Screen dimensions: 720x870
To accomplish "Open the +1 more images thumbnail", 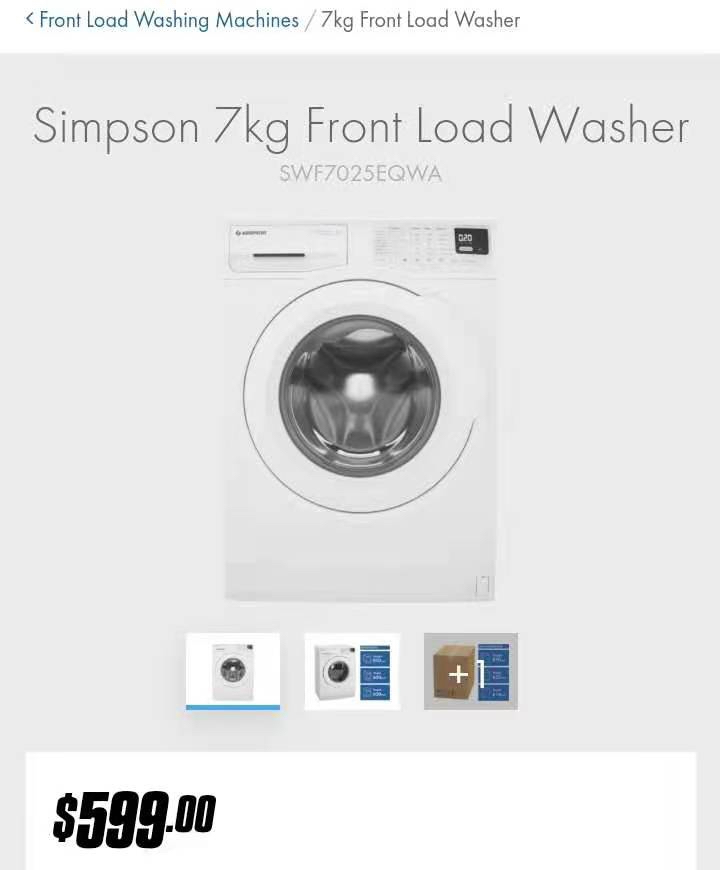I will click(470, 671).
